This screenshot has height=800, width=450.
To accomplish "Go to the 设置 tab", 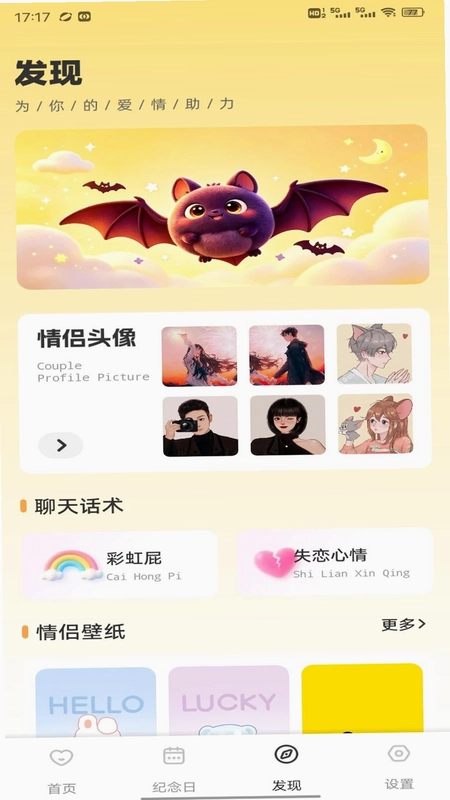I will [399, 767].
